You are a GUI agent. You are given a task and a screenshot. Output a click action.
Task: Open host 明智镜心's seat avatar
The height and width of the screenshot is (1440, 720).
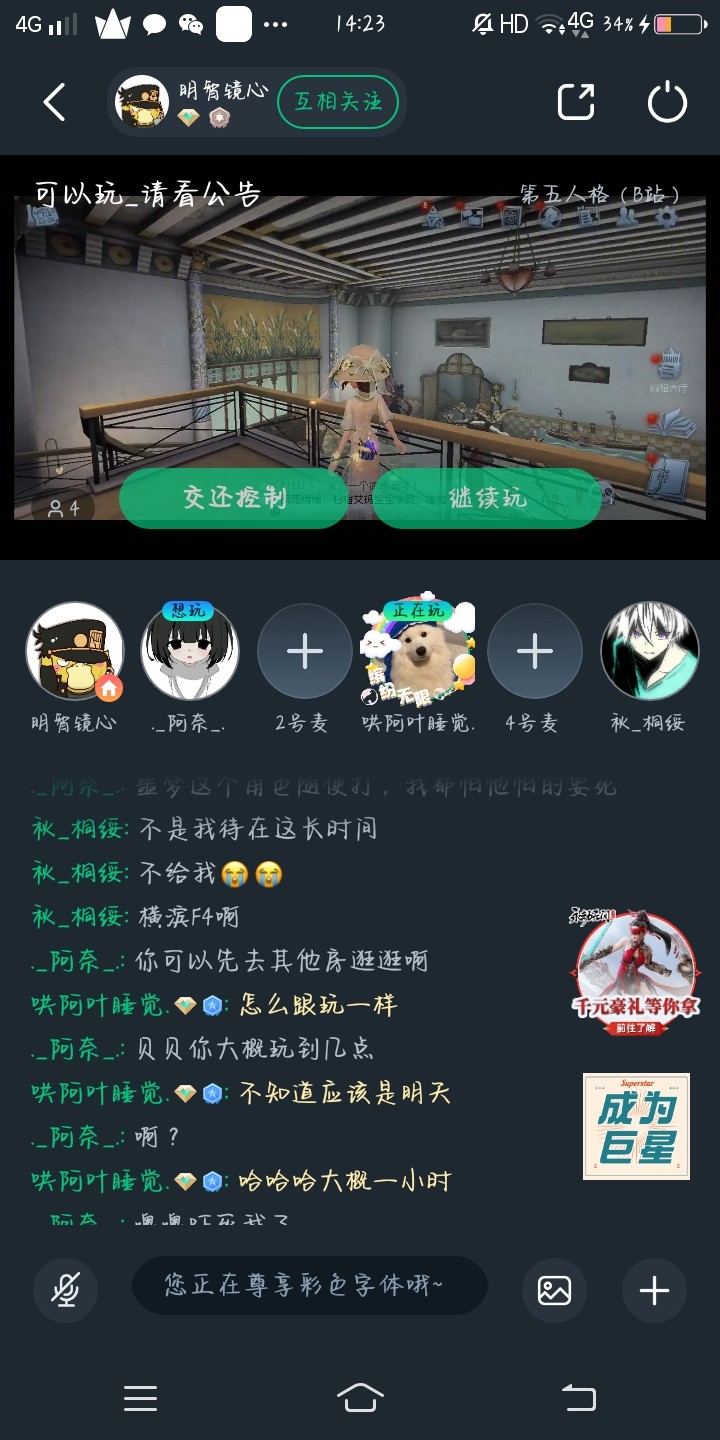(74, 651)
